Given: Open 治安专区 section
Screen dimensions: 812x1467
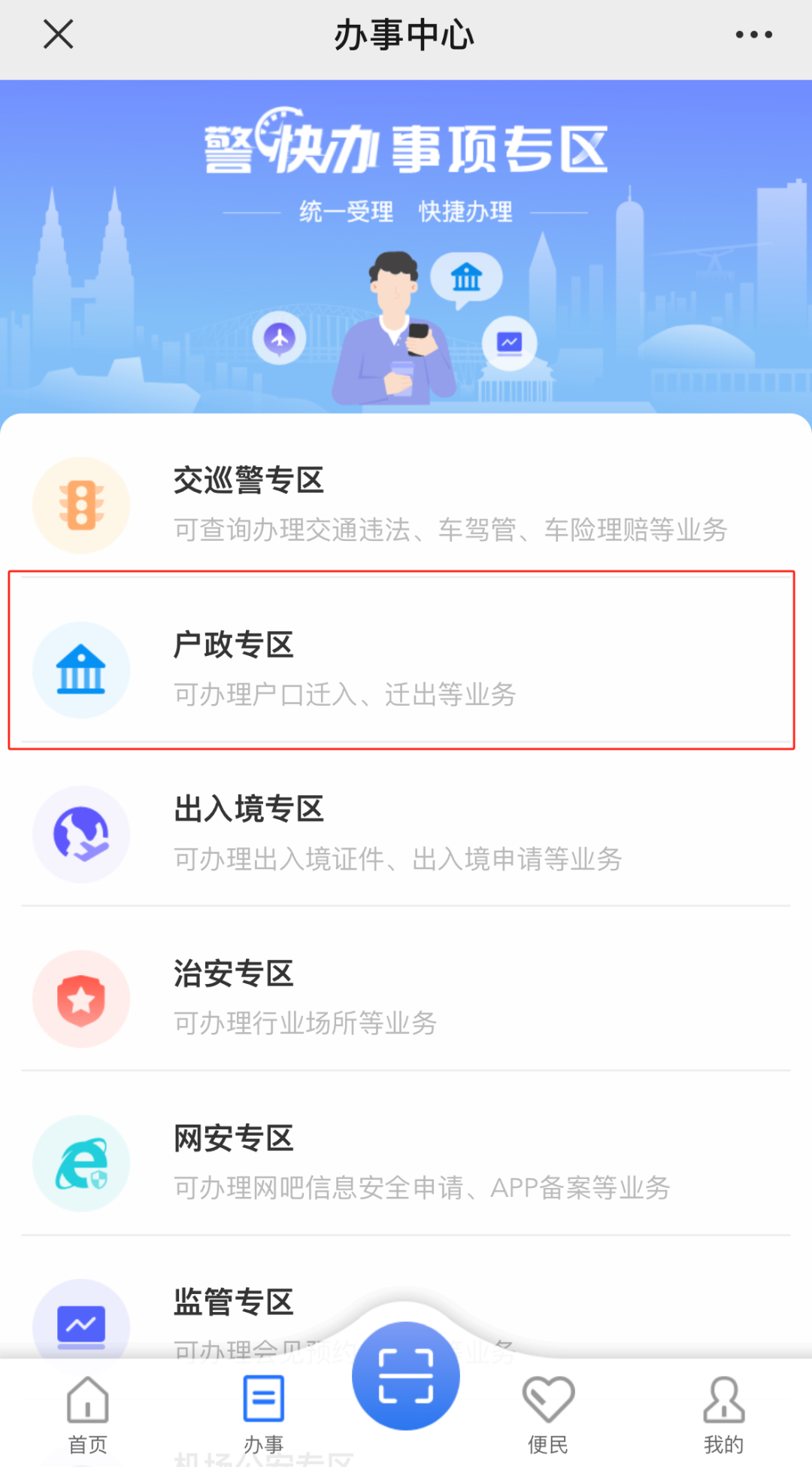Looking at the screenshot, I should point(406,998).
